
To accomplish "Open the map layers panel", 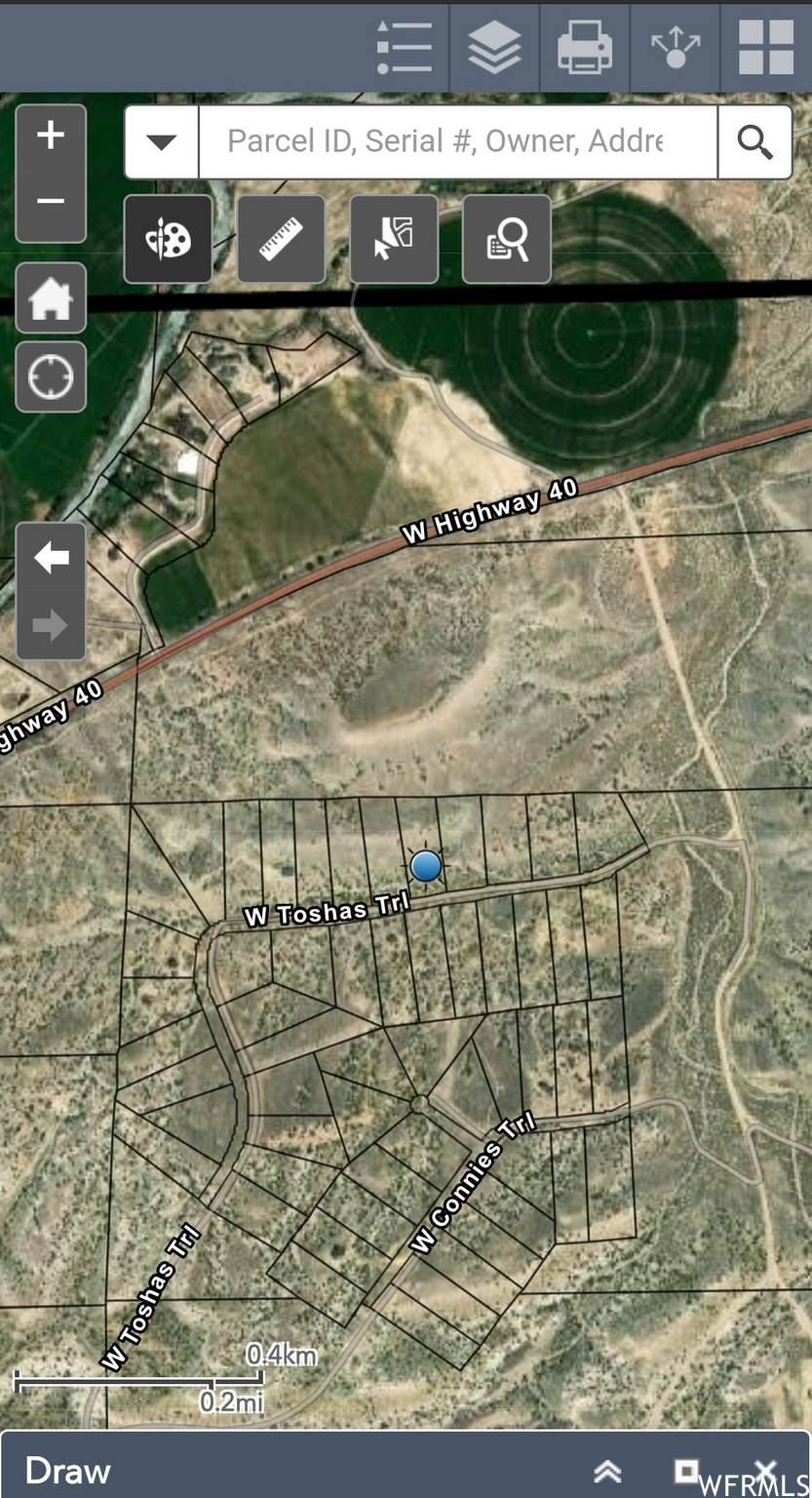I will coord(494,47).
